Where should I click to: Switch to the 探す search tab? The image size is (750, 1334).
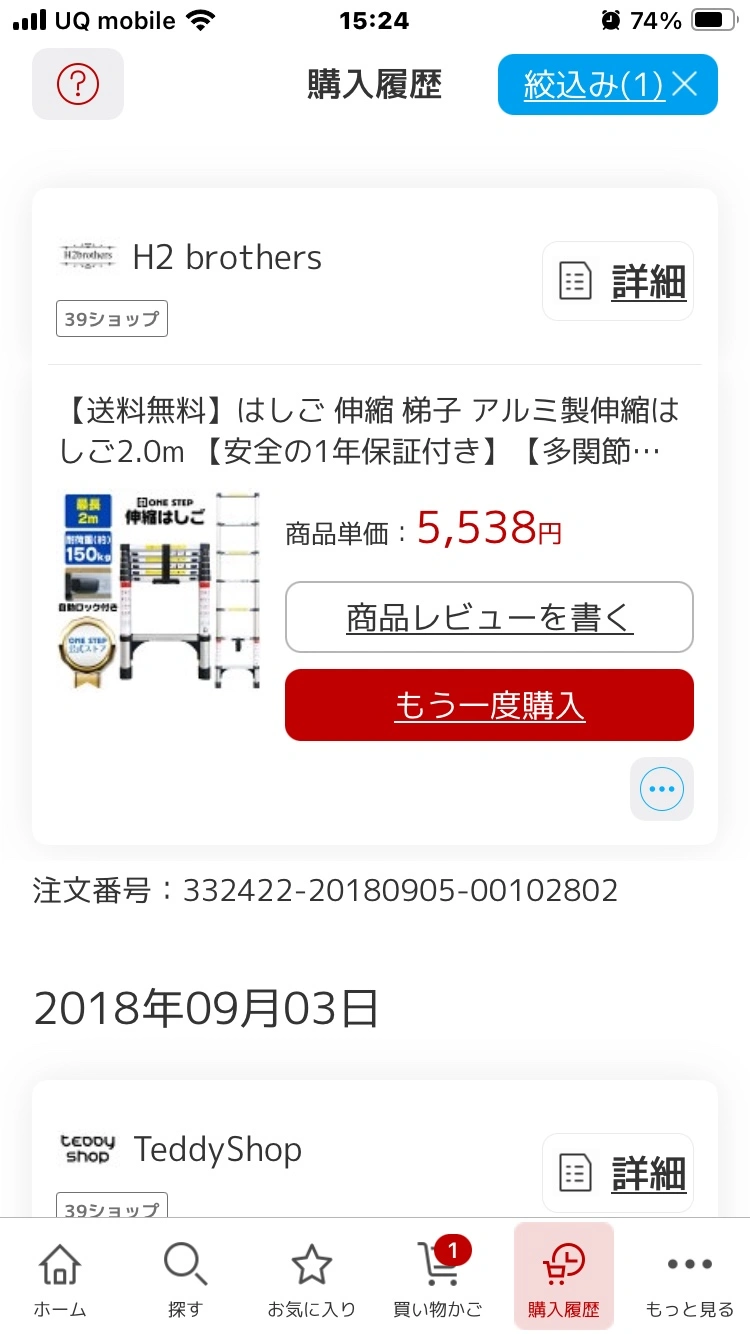(x=185, y=1280)
